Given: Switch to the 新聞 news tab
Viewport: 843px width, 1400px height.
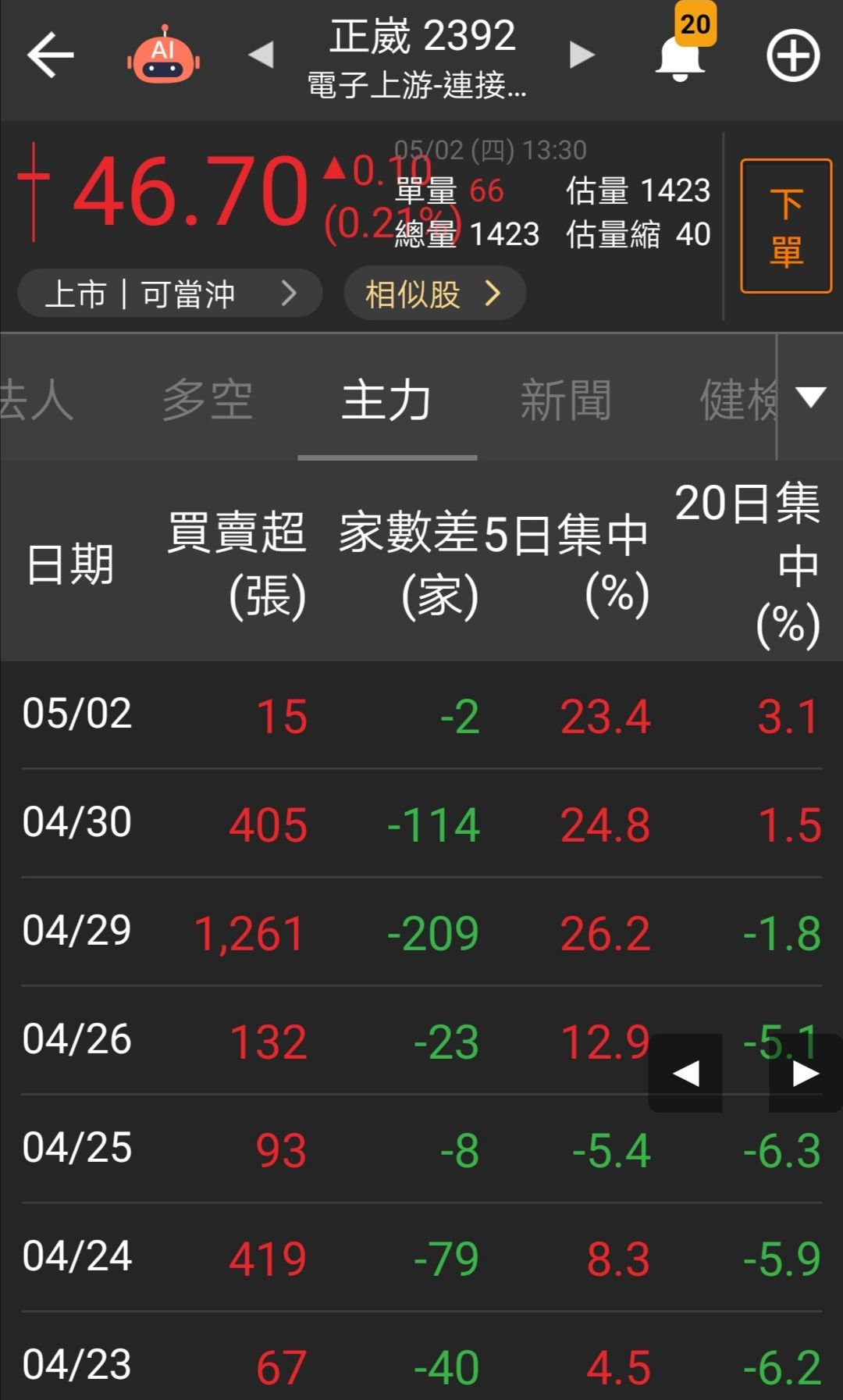Looking at the screenshot, I should 566,400.
